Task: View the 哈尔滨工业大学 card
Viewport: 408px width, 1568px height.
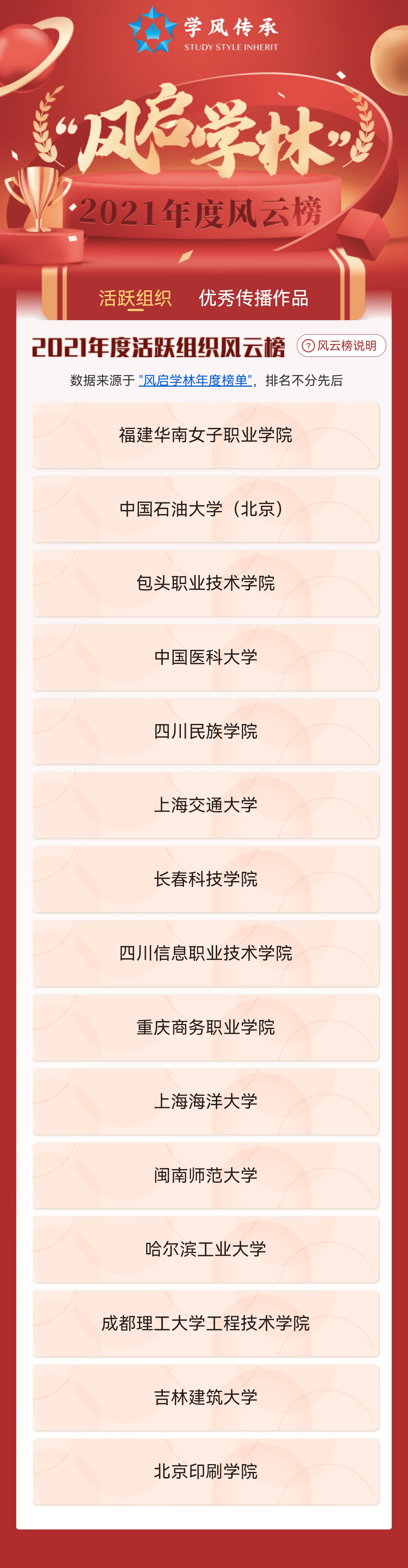Action: [x=206, y=1249]
